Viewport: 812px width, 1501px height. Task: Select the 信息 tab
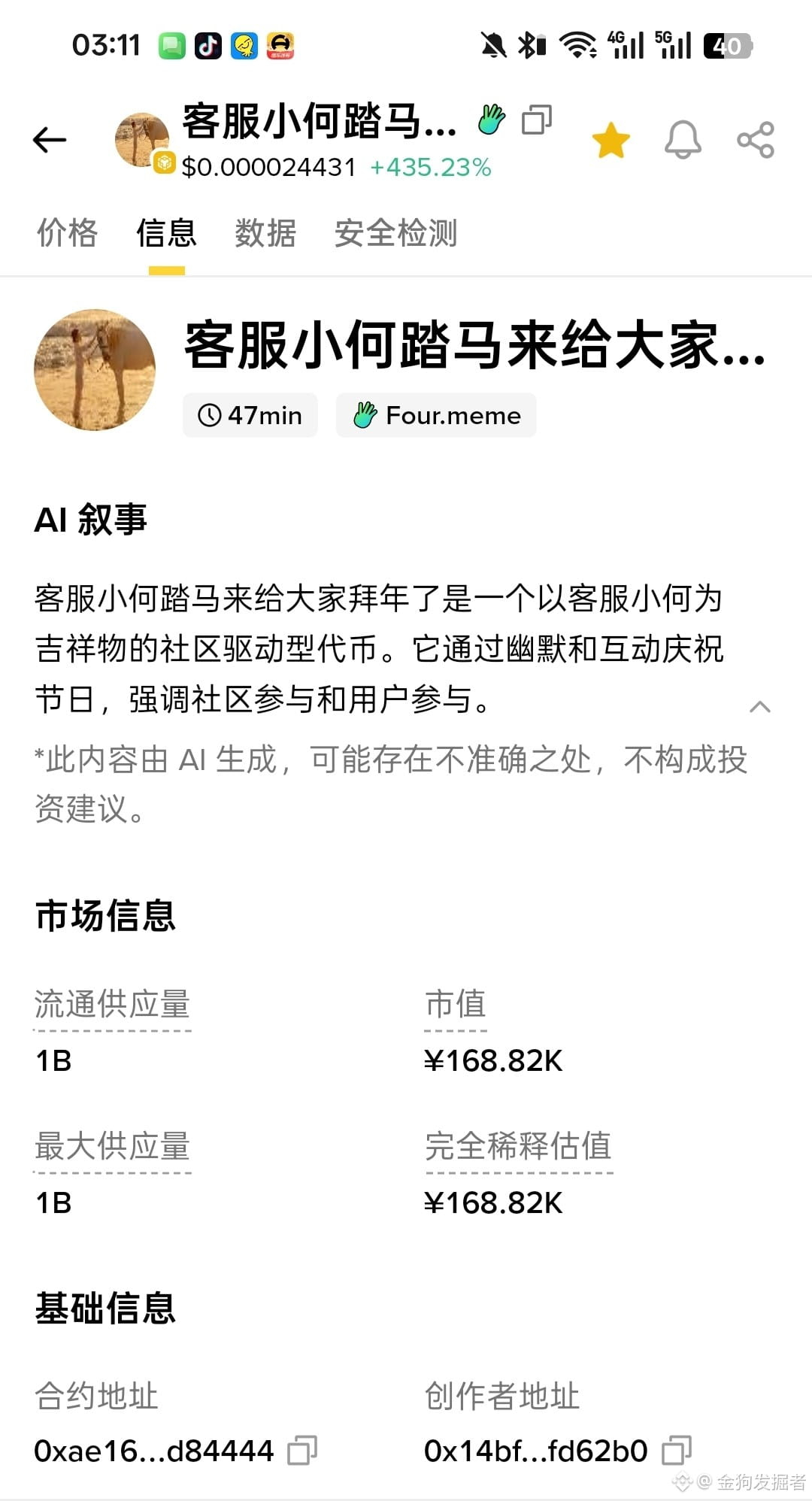coord(166,233)
